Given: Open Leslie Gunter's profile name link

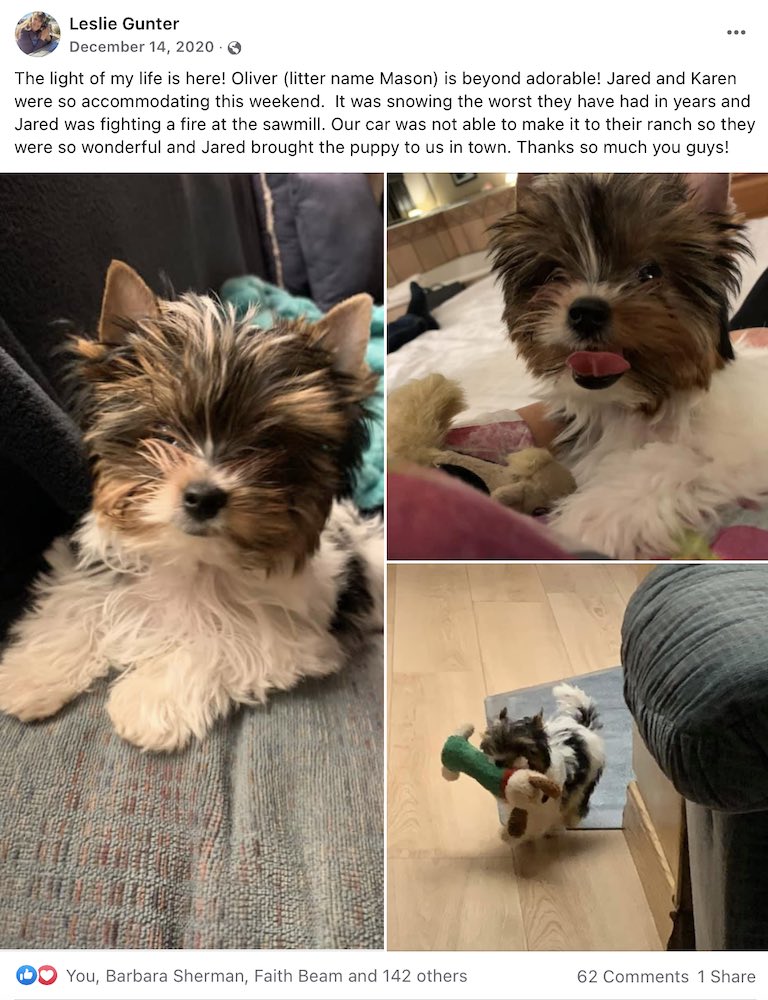Looking at the screenshot, I should pyautogui.click(x=124, y=23).
